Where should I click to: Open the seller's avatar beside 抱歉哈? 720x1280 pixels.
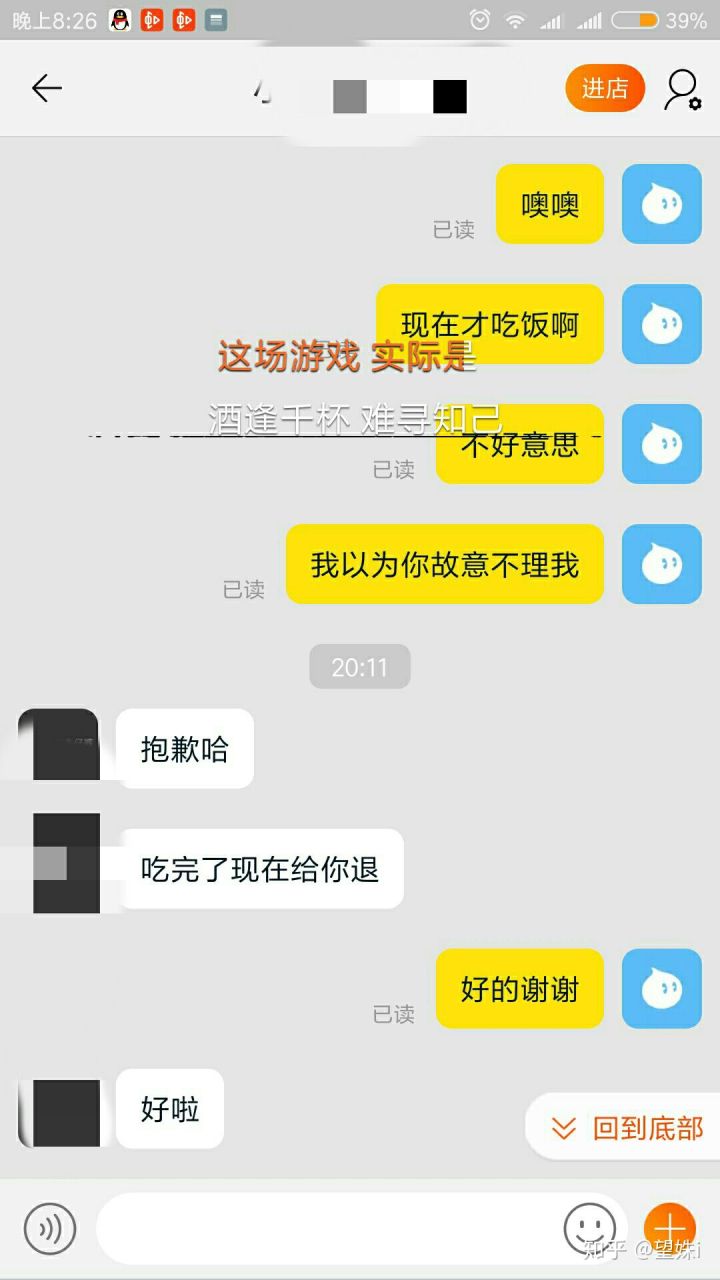pos(59,745)
